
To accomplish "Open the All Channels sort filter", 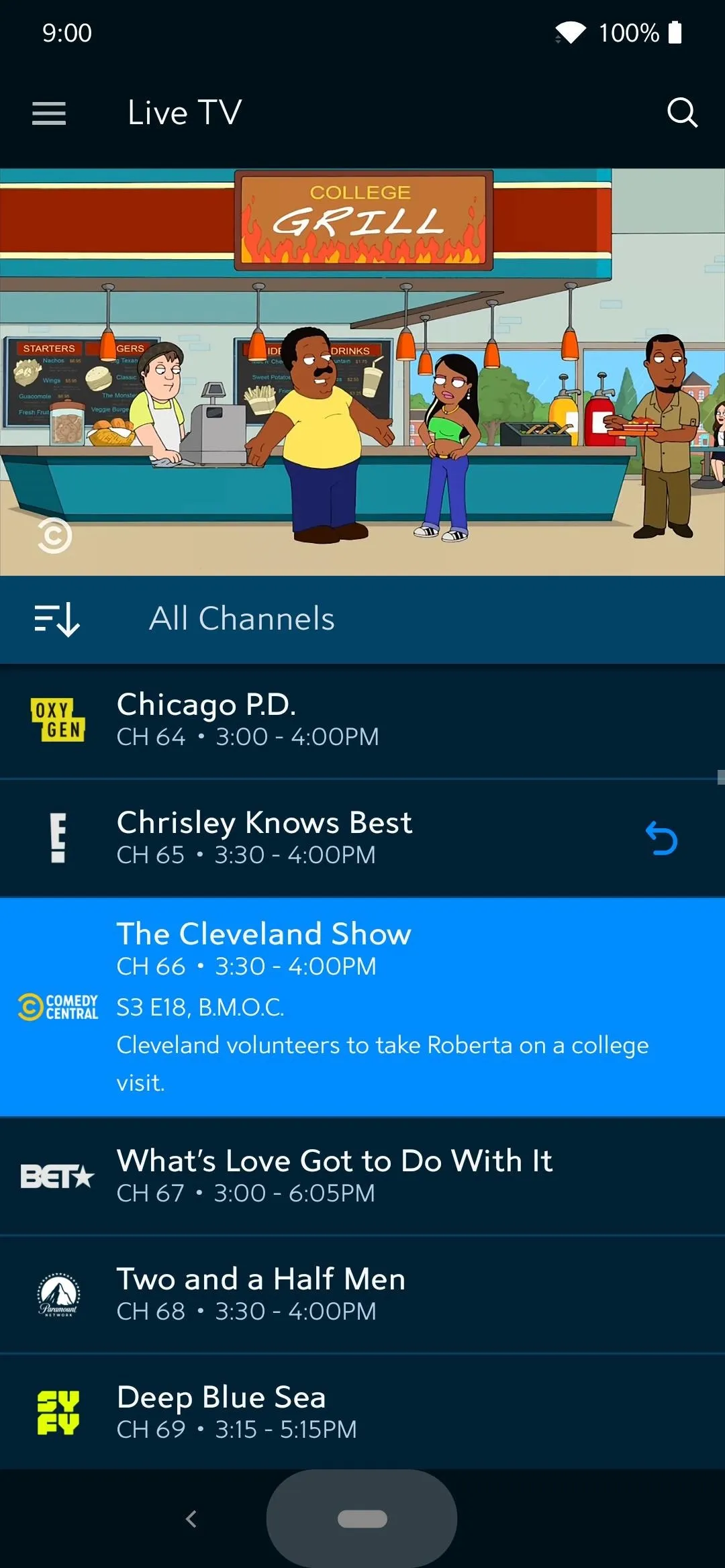I will 362,619.
